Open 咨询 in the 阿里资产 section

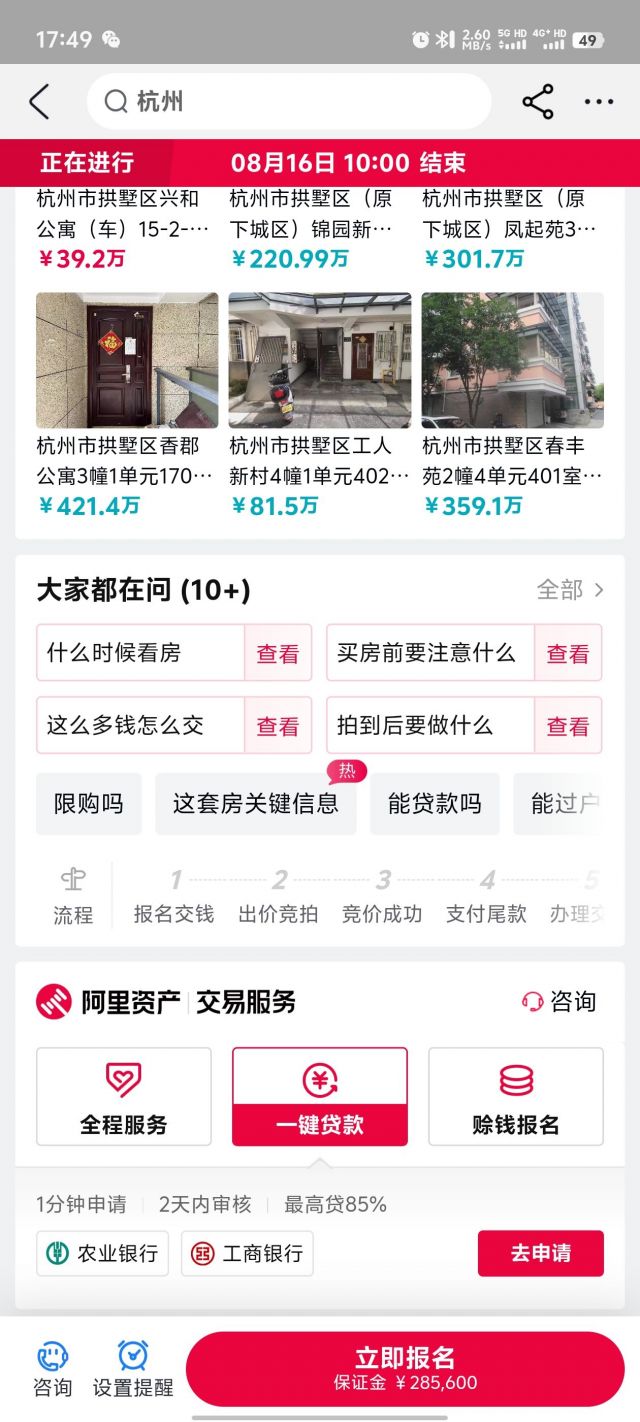point(559,1001)
